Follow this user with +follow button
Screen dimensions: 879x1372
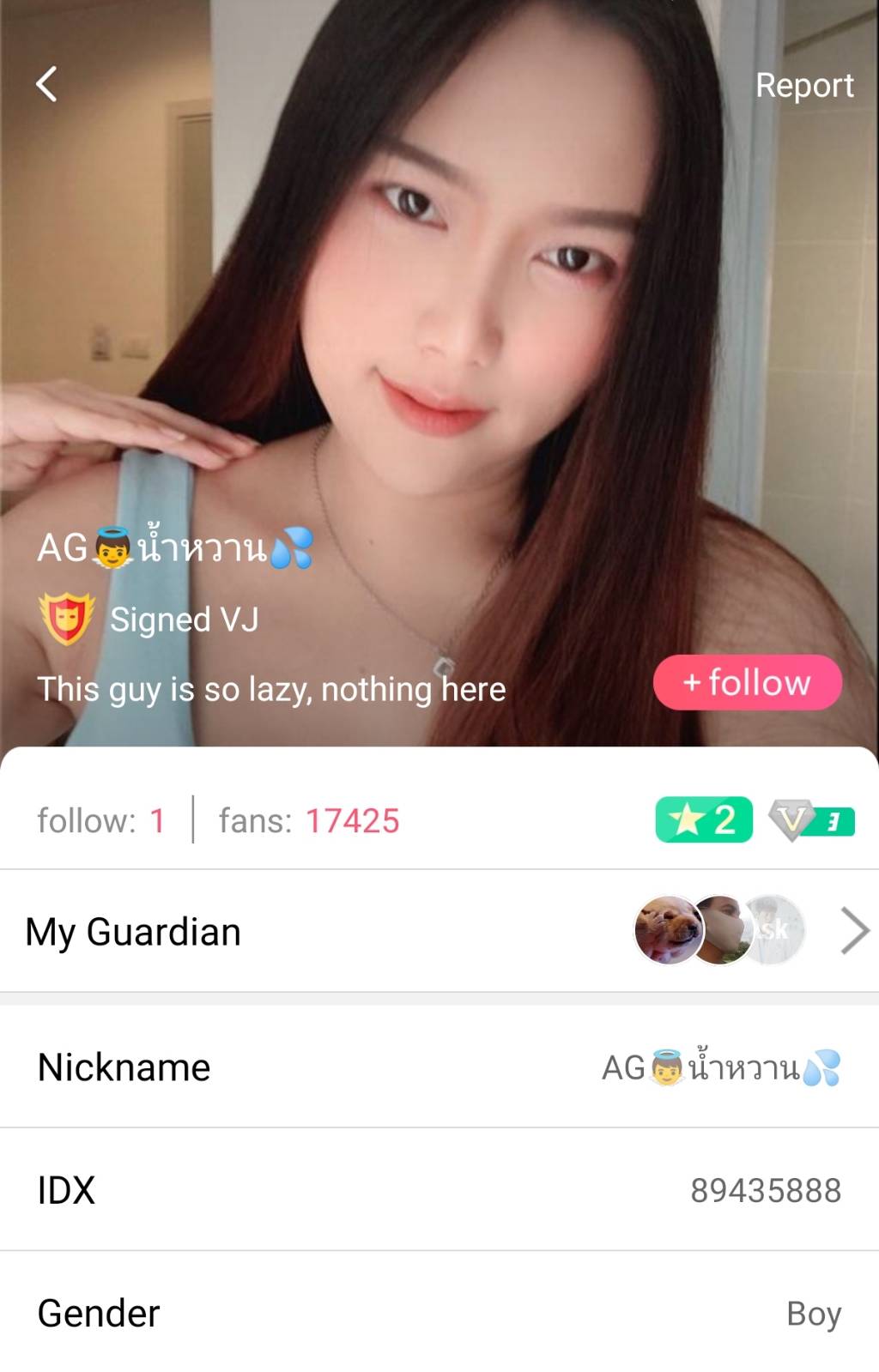click(x=747, y=683)
